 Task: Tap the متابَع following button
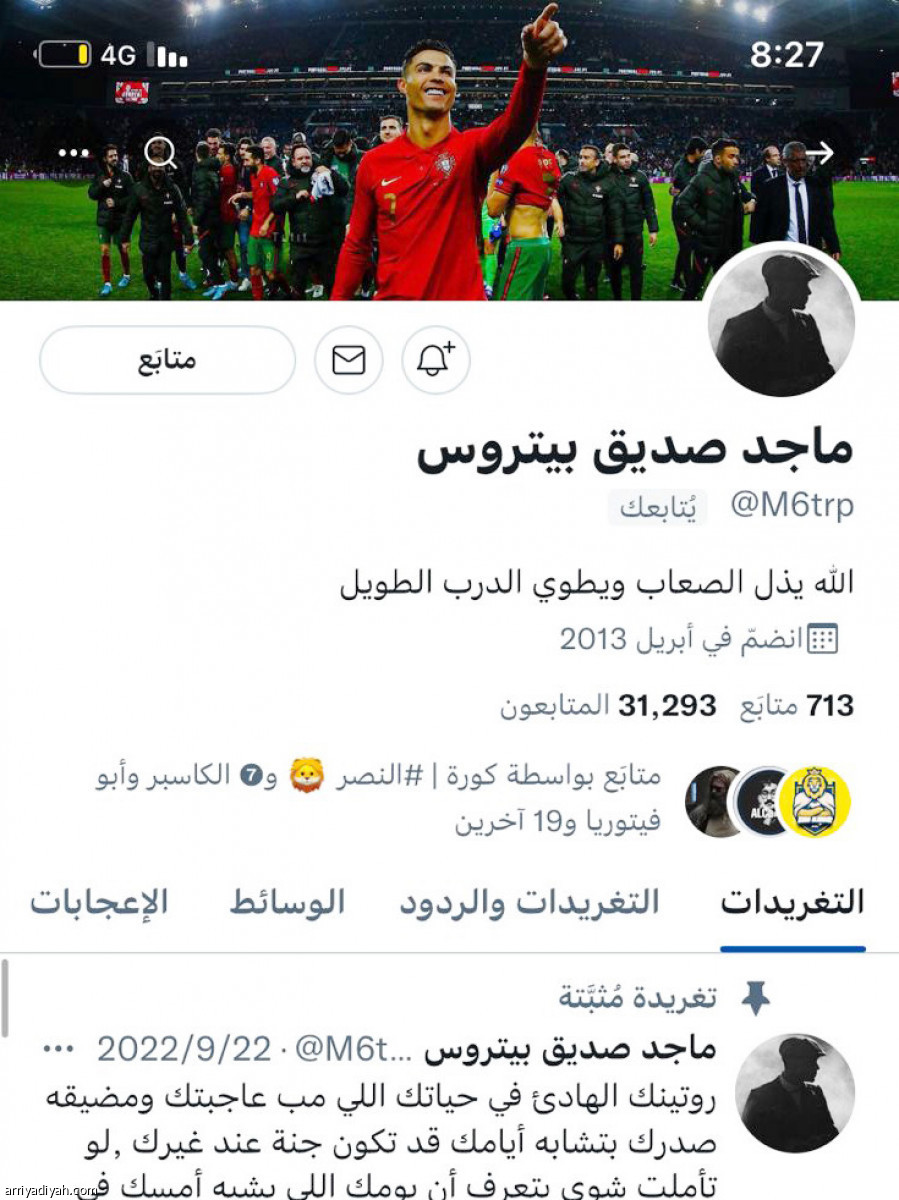(167, 360)
